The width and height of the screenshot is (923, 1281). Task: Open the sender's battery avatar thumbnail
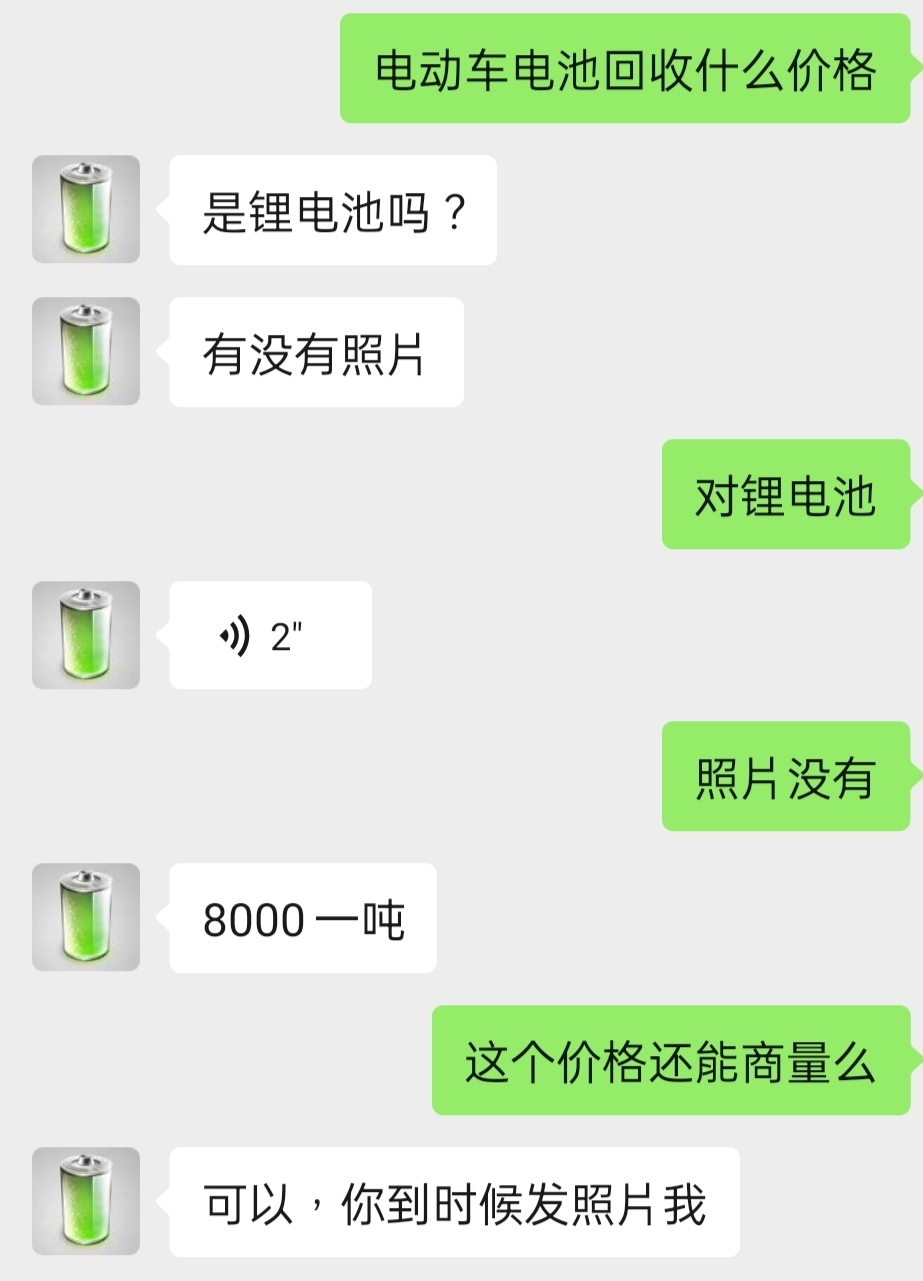(x=85, y=352)
